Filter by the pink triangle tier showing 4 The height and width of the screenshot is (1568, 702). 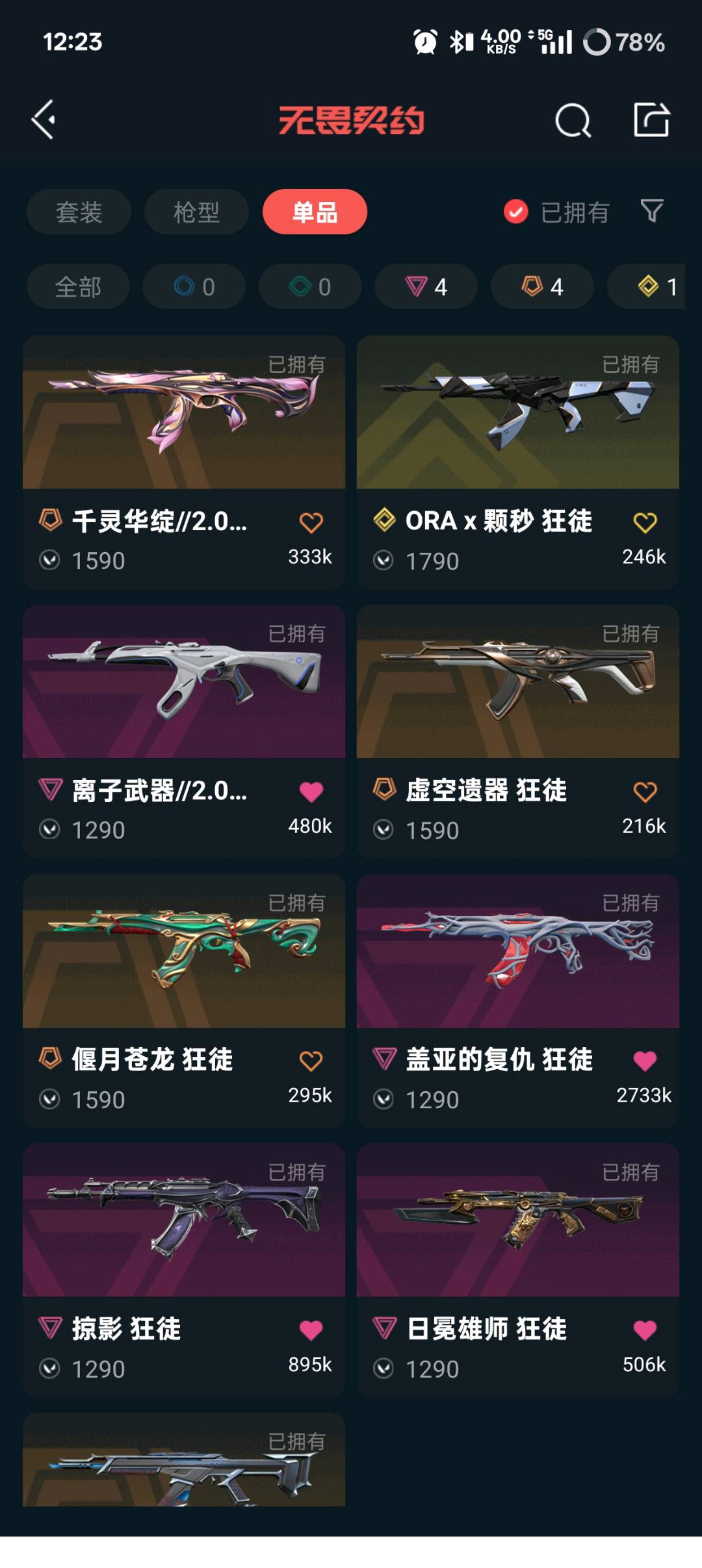[426, 286]
